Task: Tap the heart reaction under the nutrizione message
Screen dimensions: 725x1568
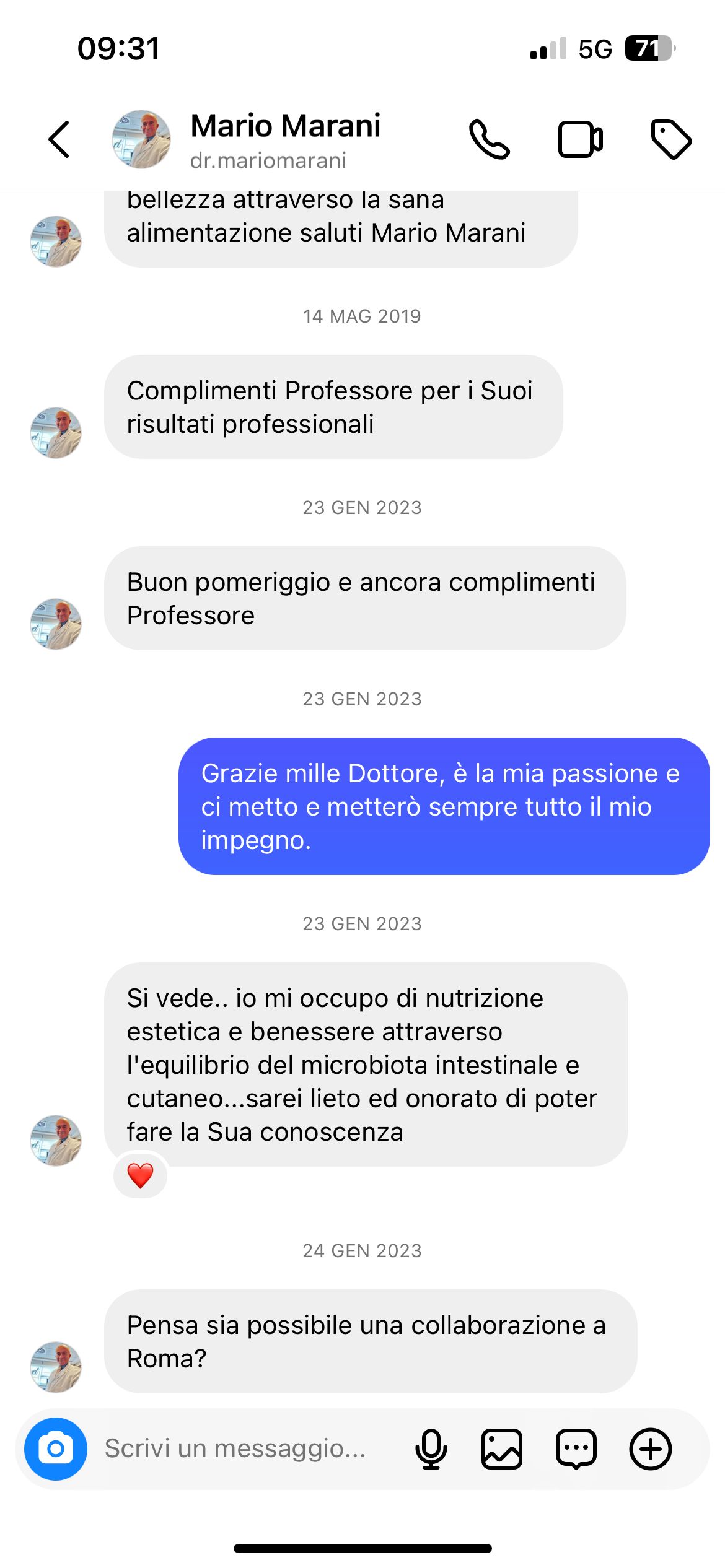Action: point(141,1175)
